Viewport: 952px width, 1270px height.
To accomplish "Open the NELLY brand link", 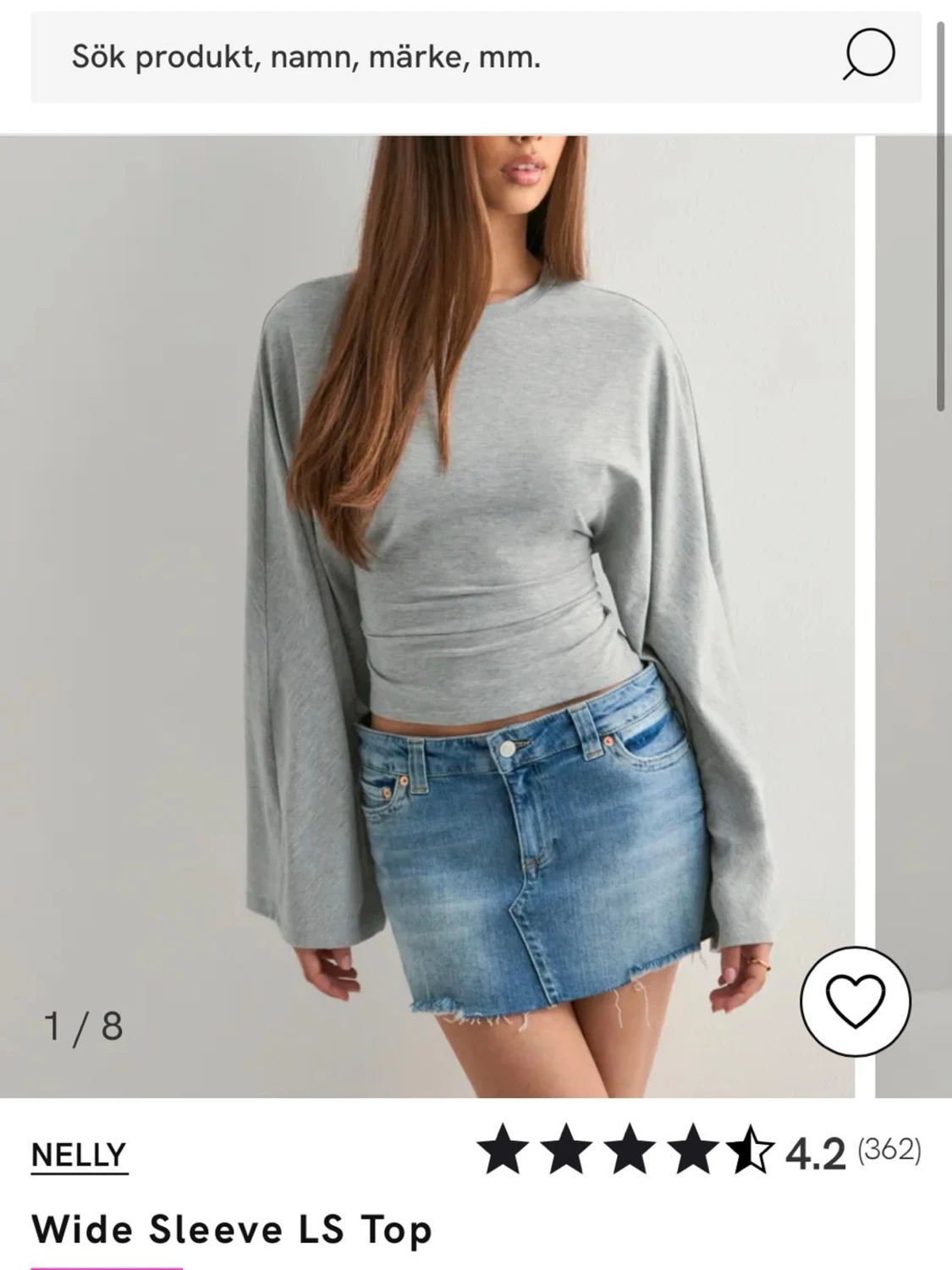I will tap(79, 1155).
